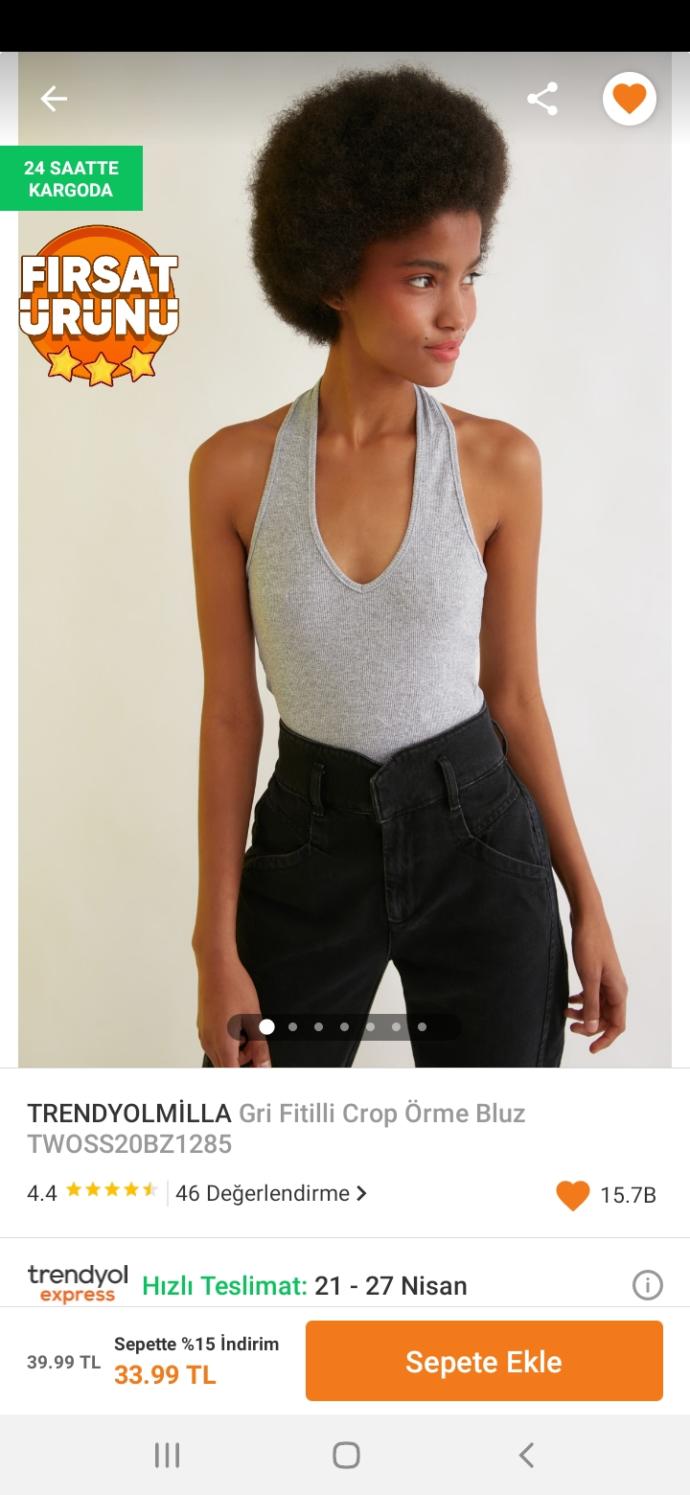The height and width of the screenshot is (1495, 690).
Task: Share this product
Action: click(x=542, y=98)
